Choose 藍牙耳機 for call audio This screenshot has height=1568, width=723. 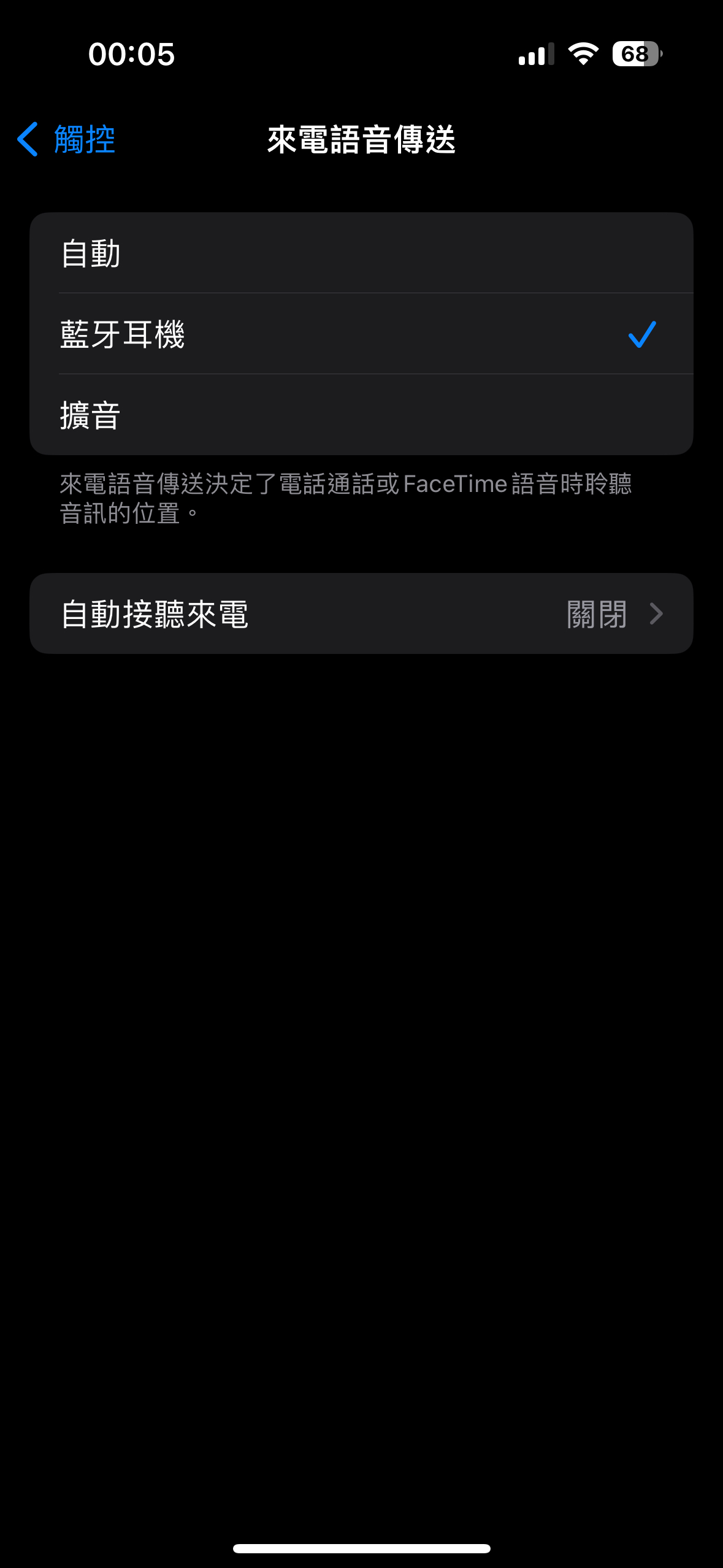[361, 334]
